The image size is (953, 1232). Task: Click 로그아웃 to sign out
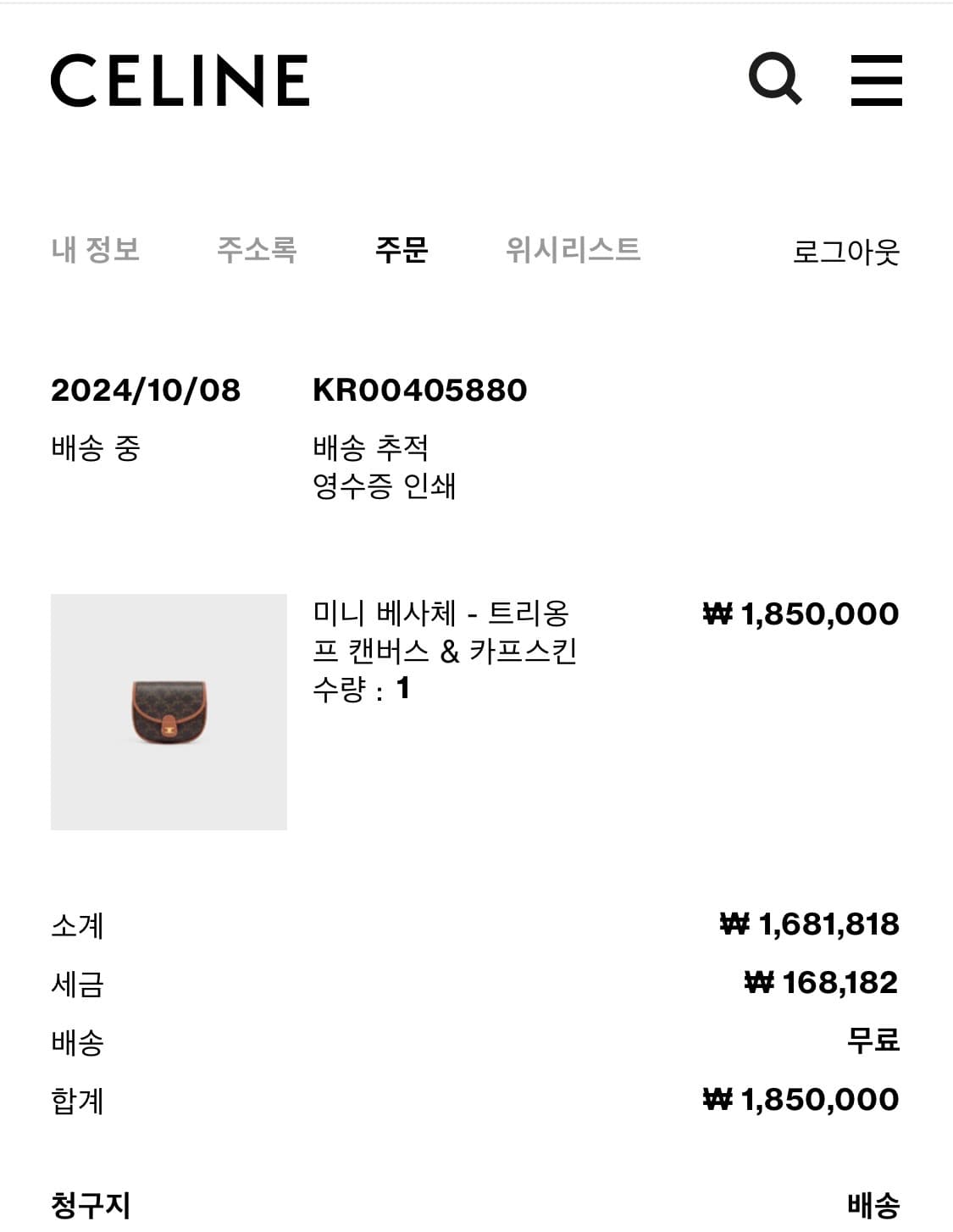850,249
